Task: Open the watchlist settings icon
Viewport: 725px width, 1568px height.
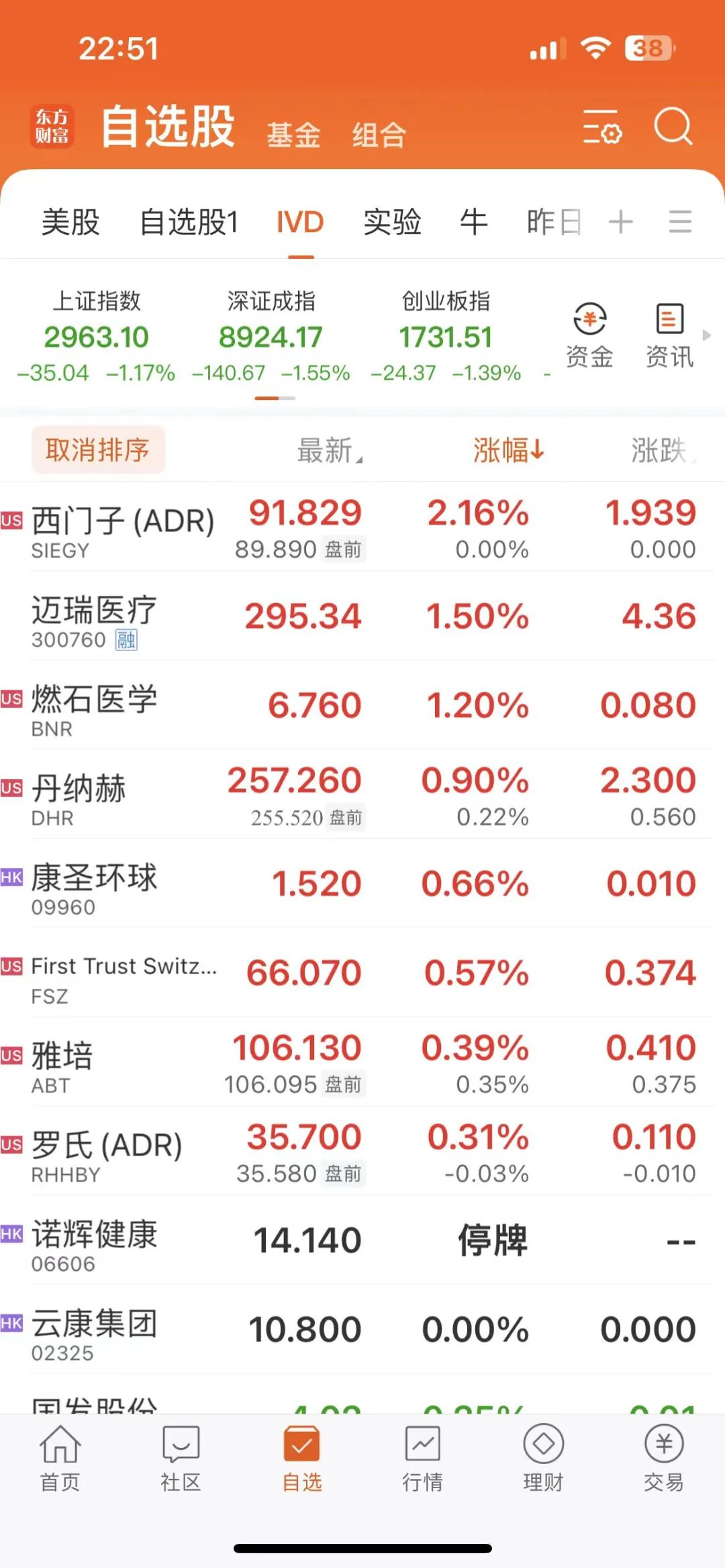Action: 602,127
